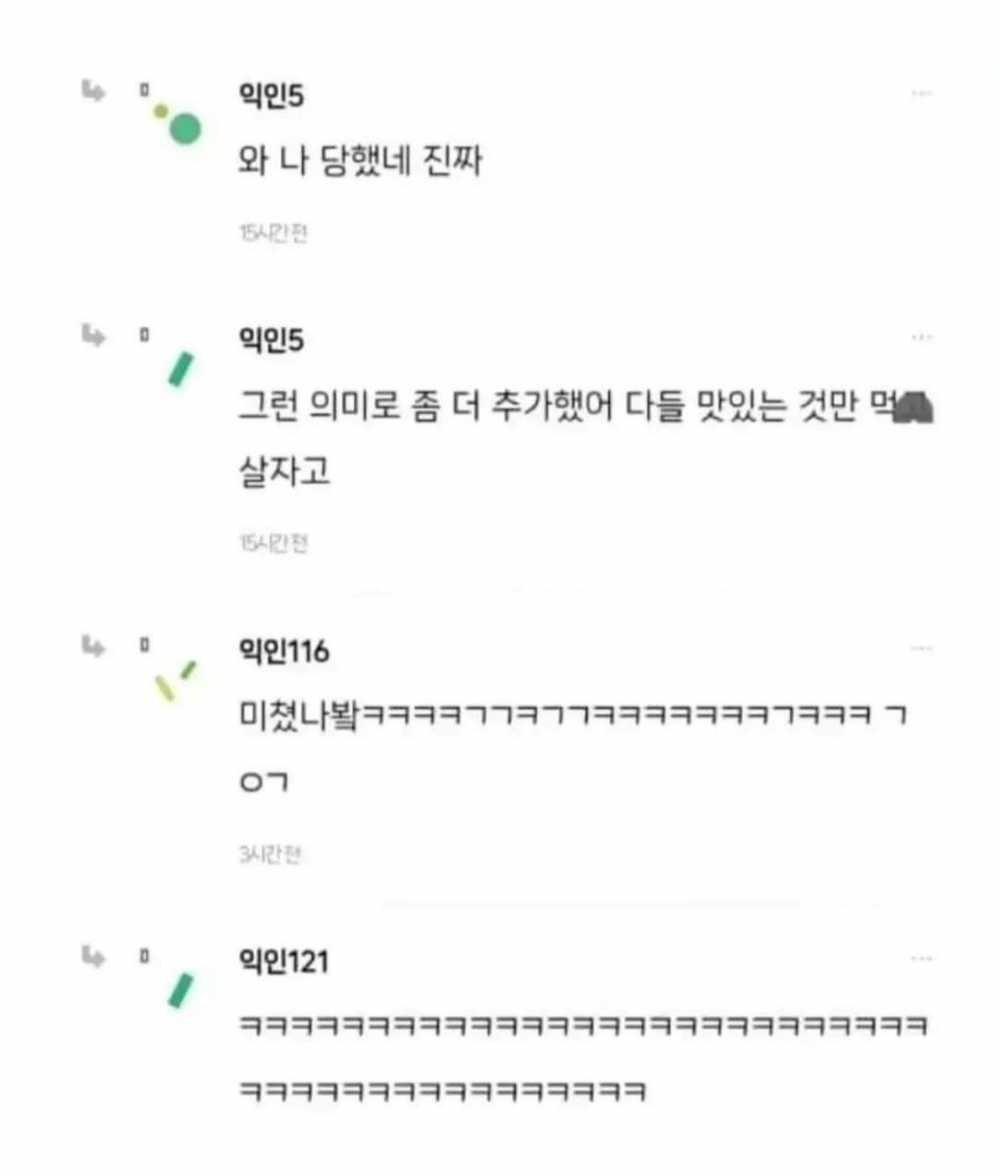
Task: Open options for 익인5's '와 나 당했네 진짜' comment
Action: [x=921, y=94]
